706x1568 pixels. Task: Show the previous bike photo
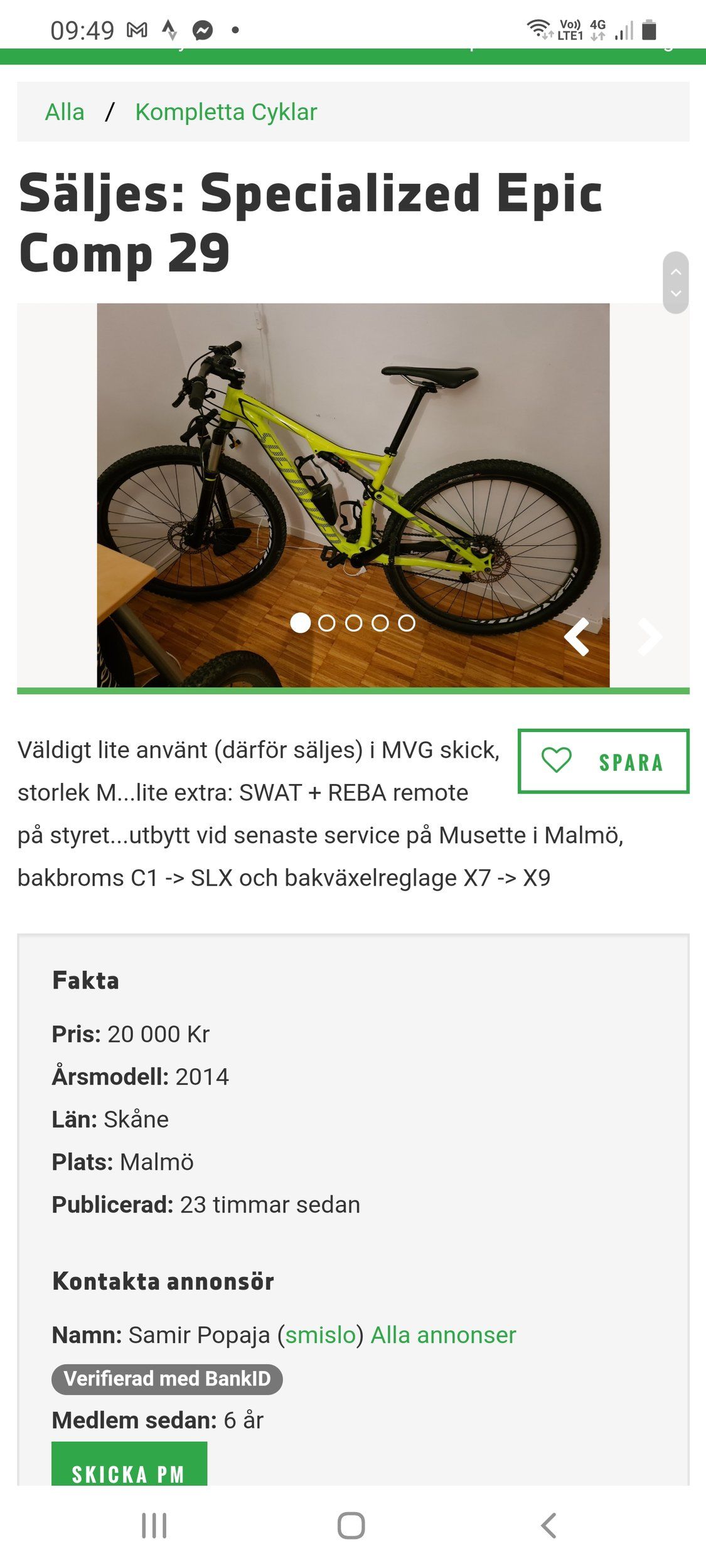tap(577, 637)
